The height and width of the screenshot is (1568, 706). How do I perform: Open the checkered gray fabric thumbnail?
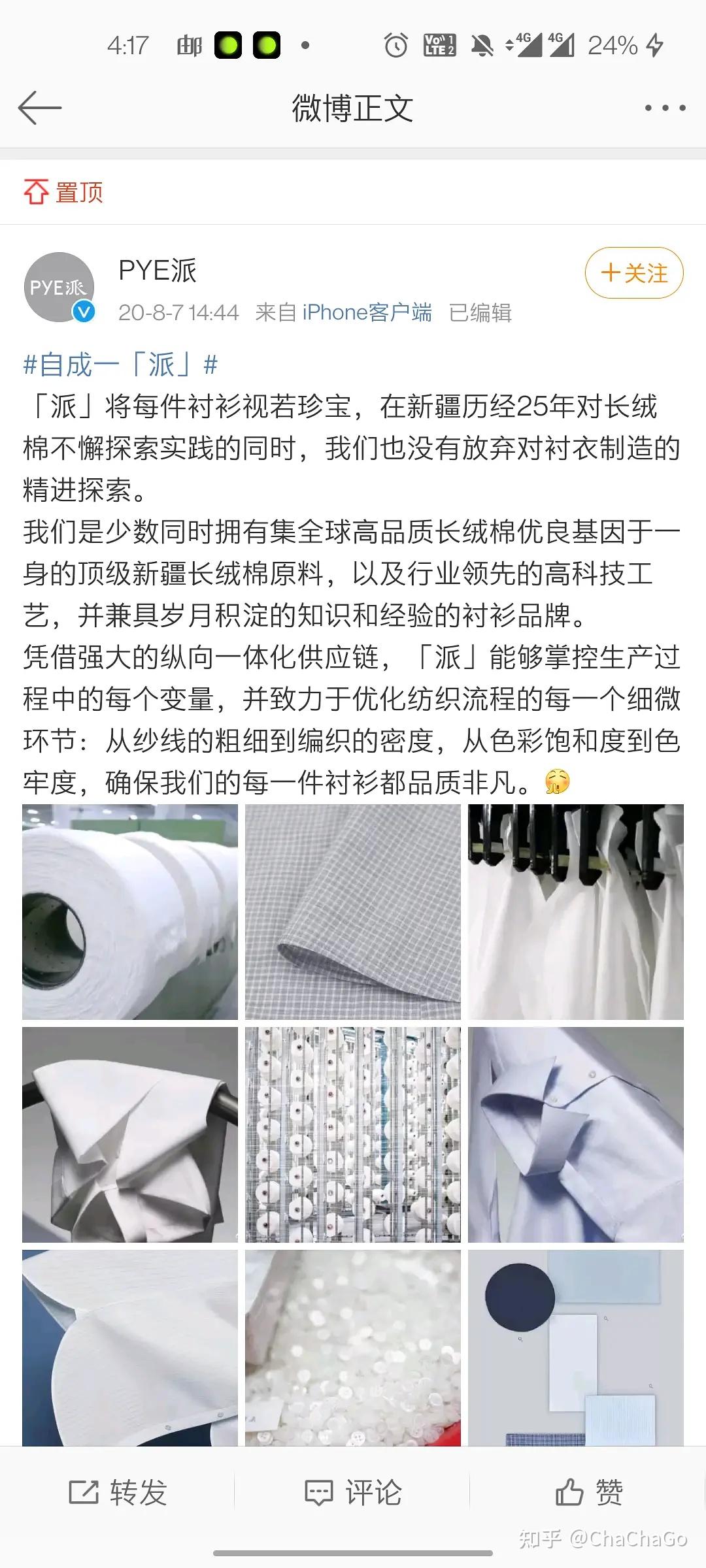tap(353, 911)
